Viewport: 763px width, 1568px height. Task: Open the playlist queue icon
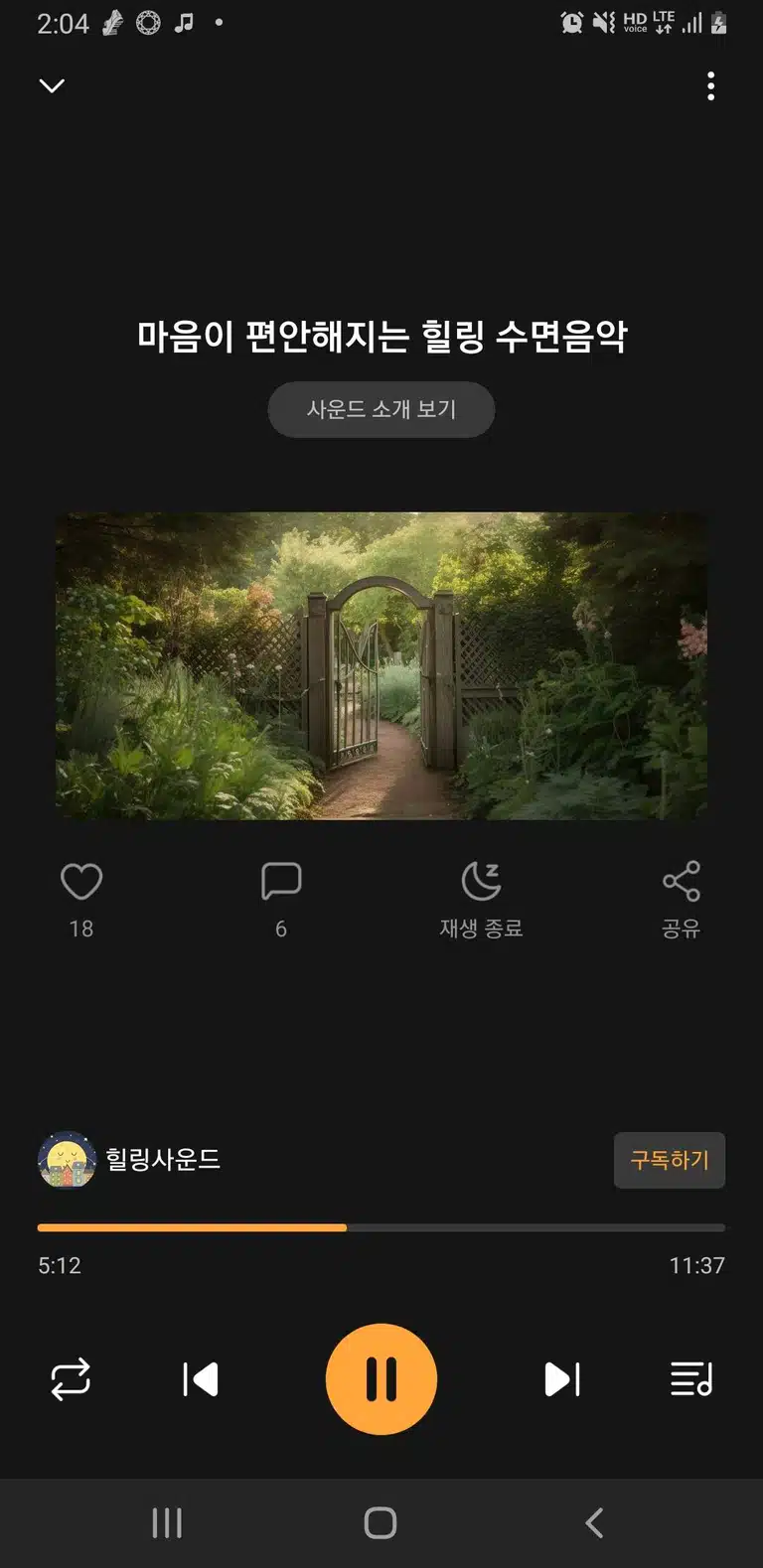[x=691, y=1379]
